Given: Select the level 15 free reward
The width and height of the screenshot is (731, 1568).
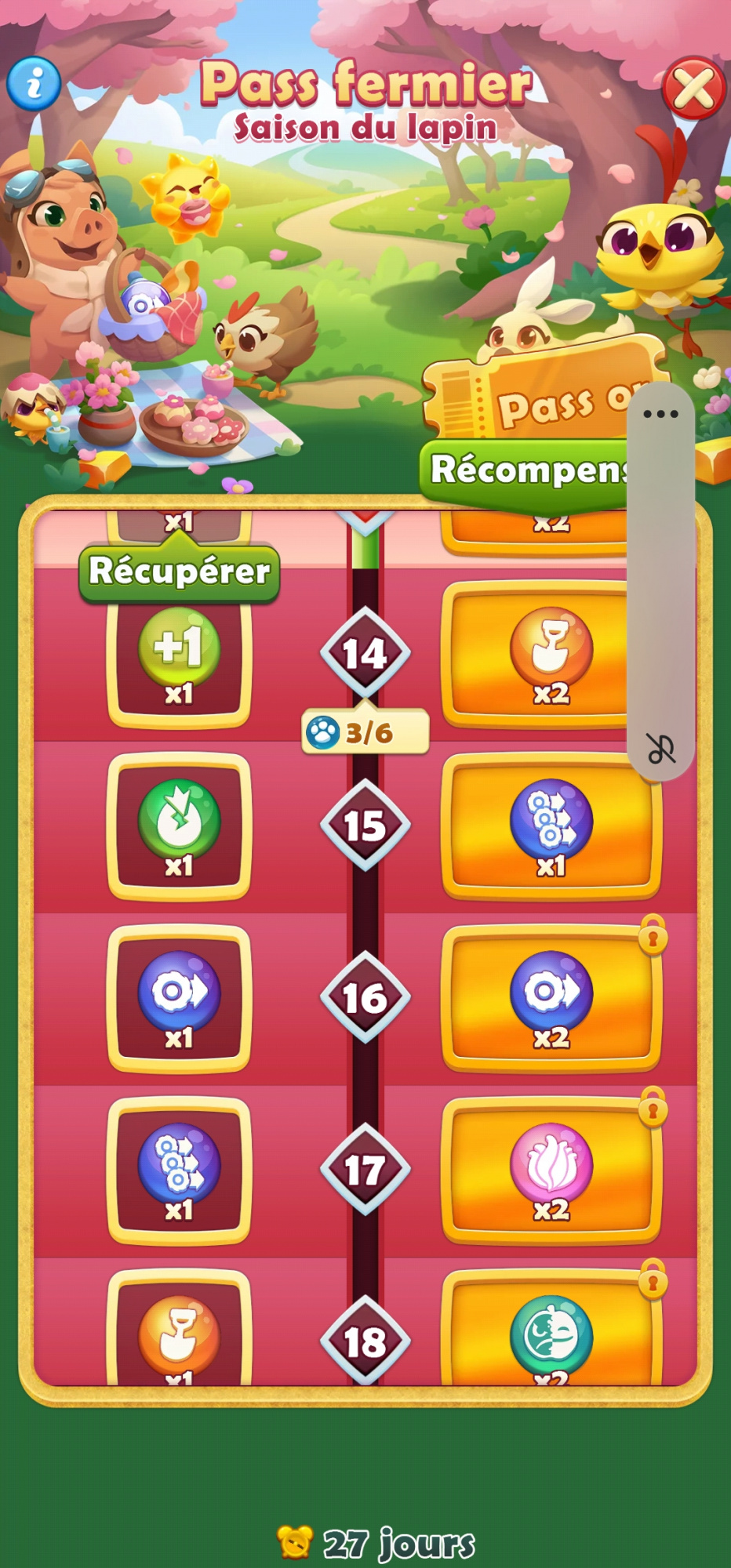Looking at the screenshot, I should click(x=179, y=826).
